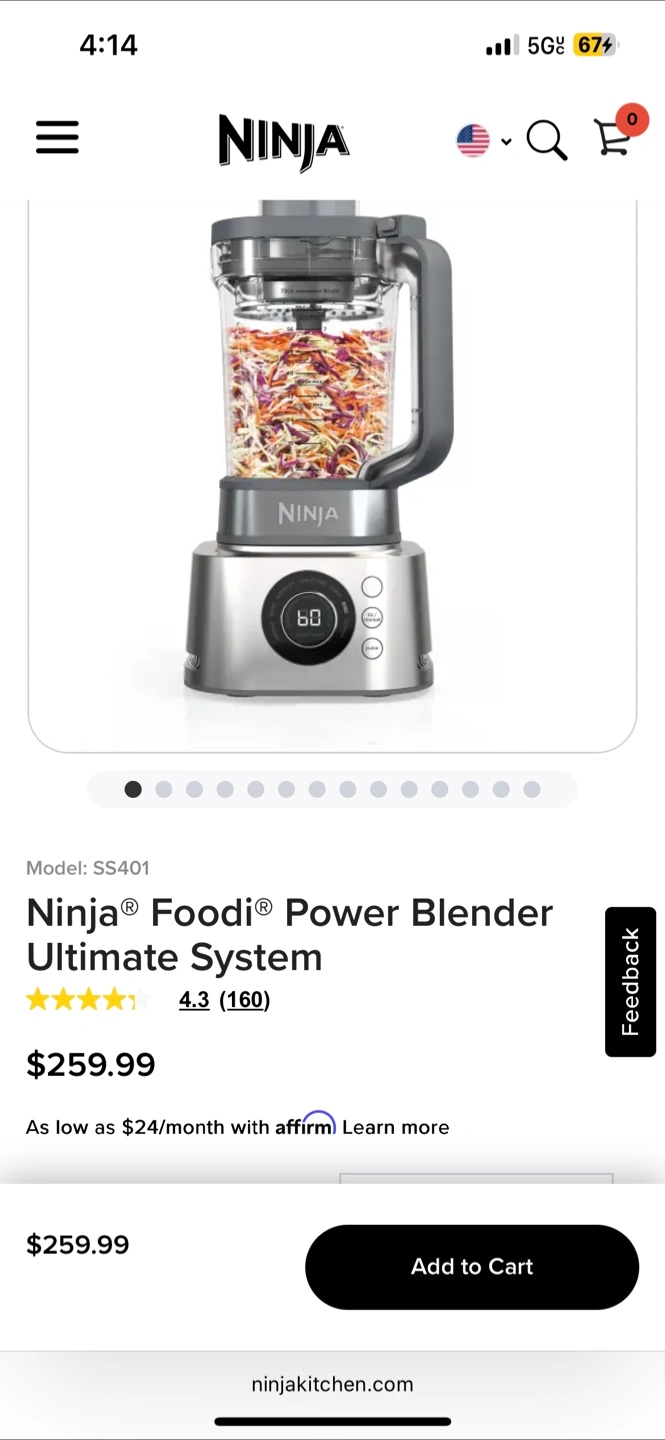This screenshot has height=1440, width=665.
Task: Go to the Ninja home logo
Action: point(284,140)
